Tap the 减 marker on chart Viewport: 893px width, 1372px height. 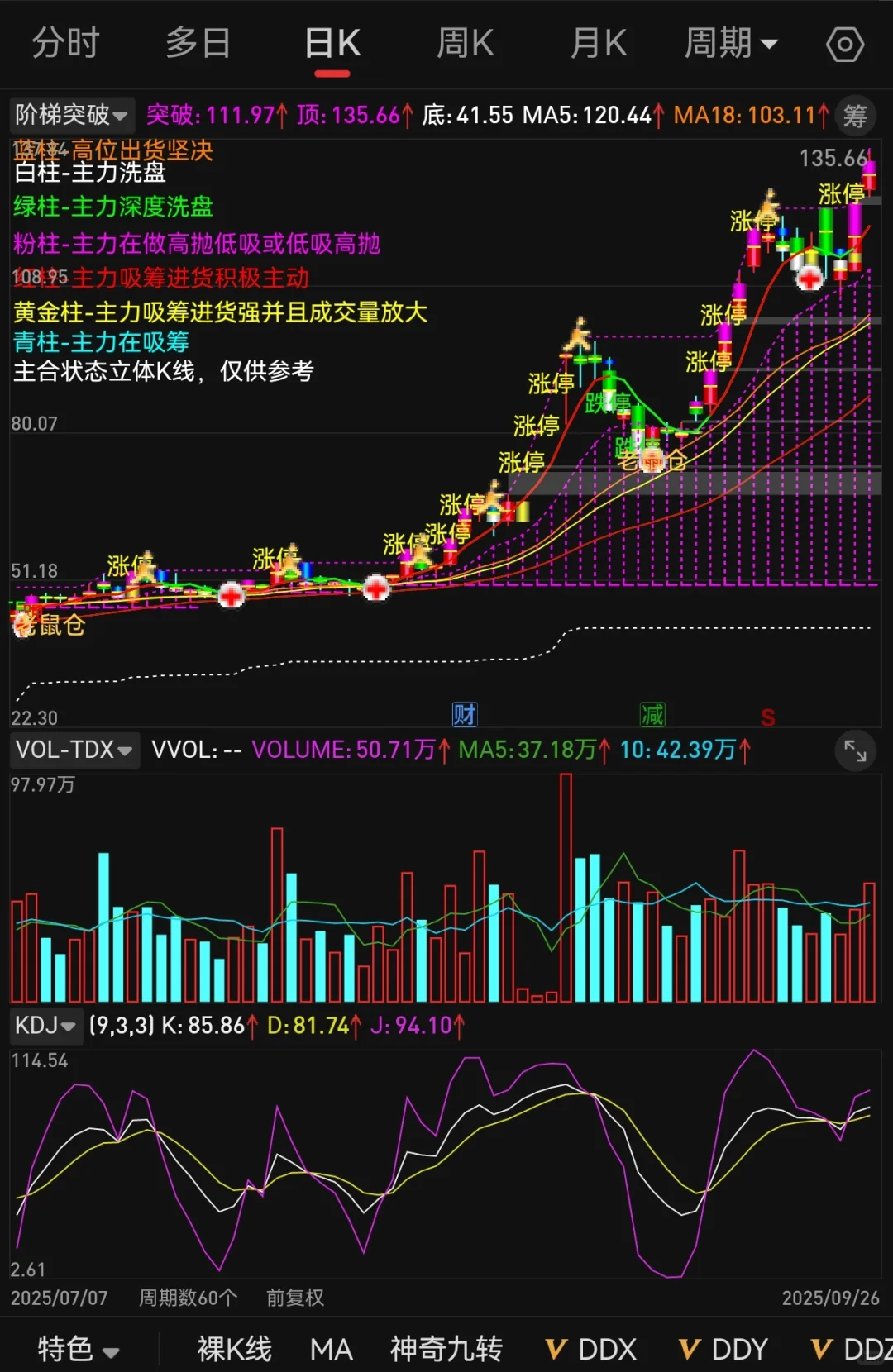[x=652, y=714]
